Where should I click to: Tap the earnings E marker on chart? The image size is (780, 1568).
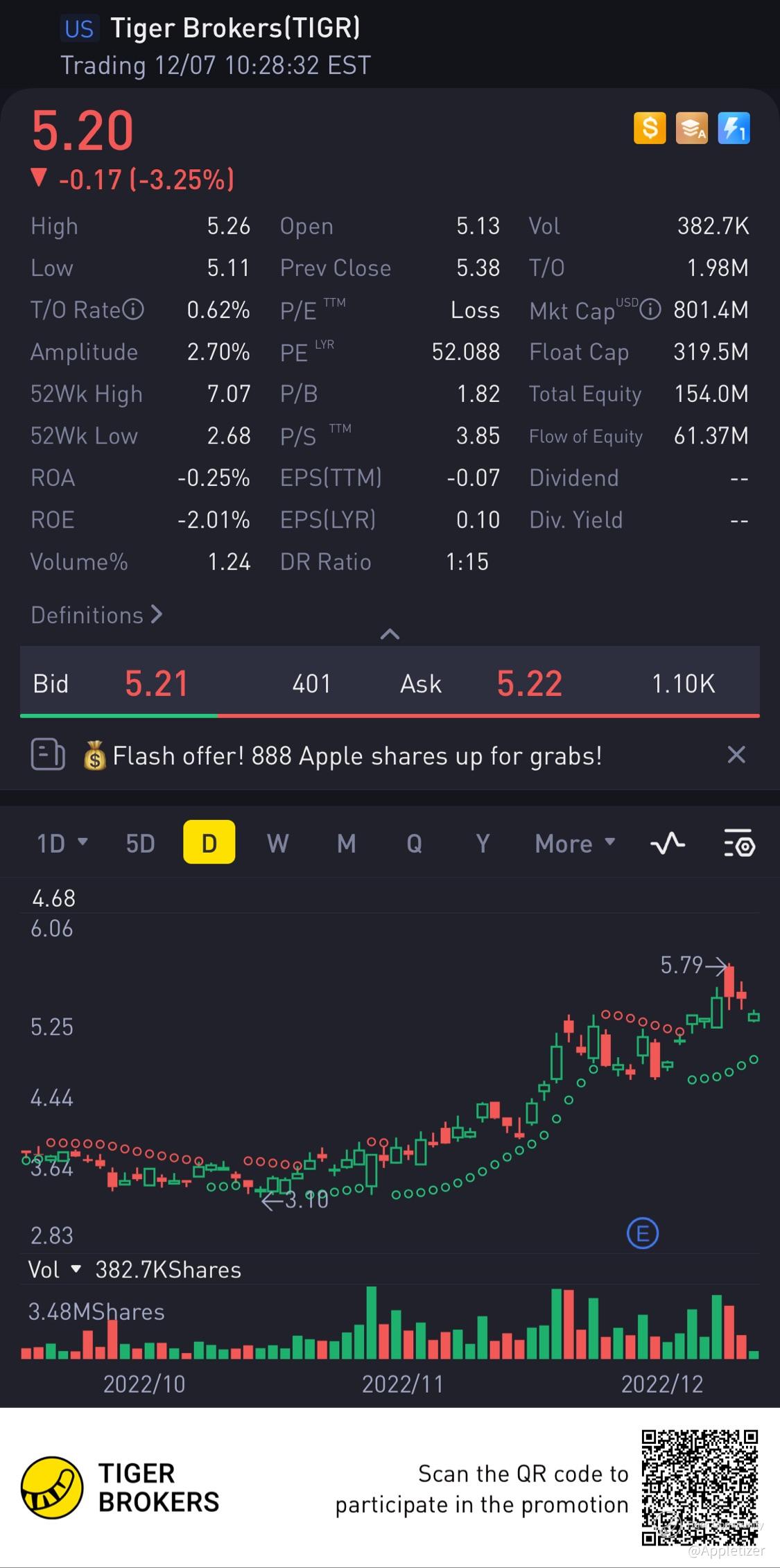pyautogui.click(x=642, y=1233)
